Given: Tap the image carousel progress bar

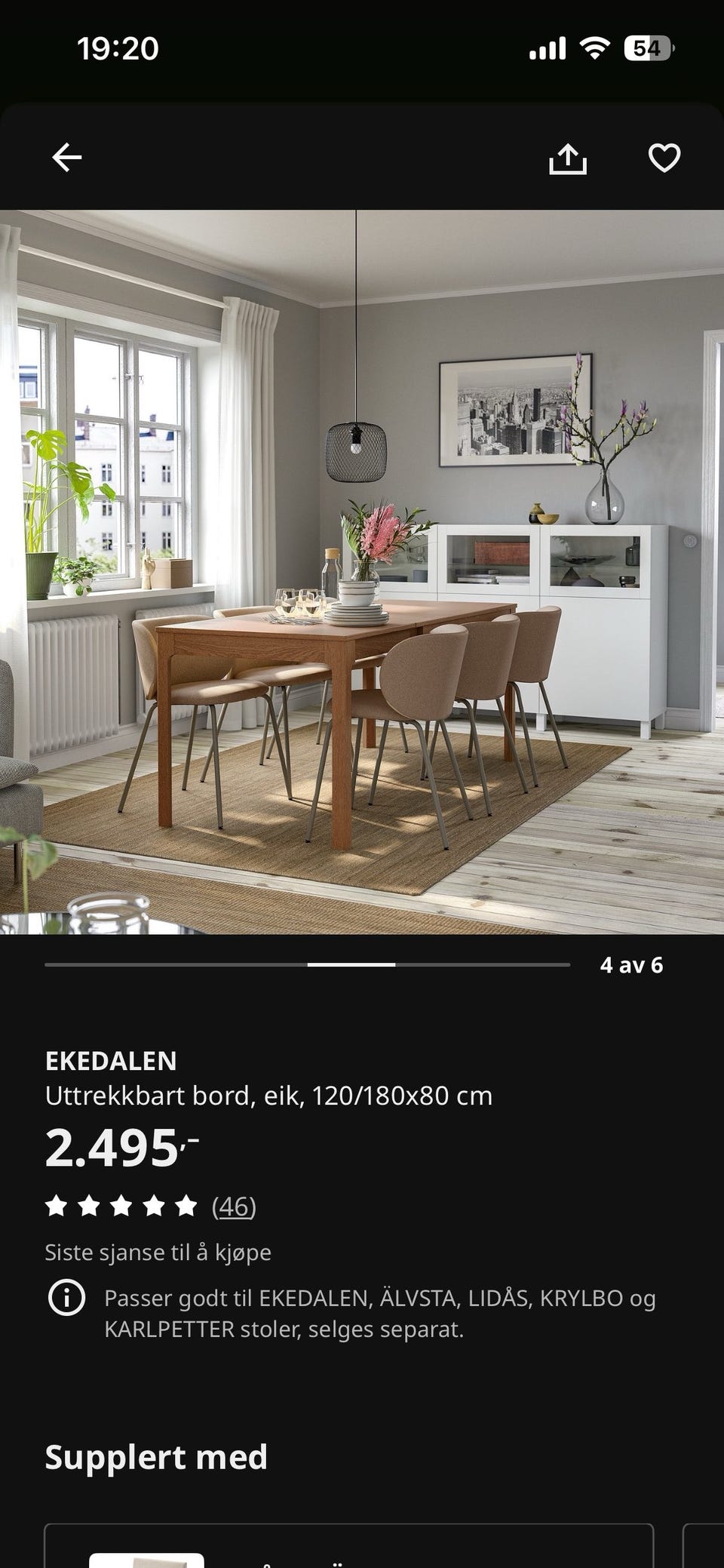Looking at the screenshot, I should coord(307,964).
